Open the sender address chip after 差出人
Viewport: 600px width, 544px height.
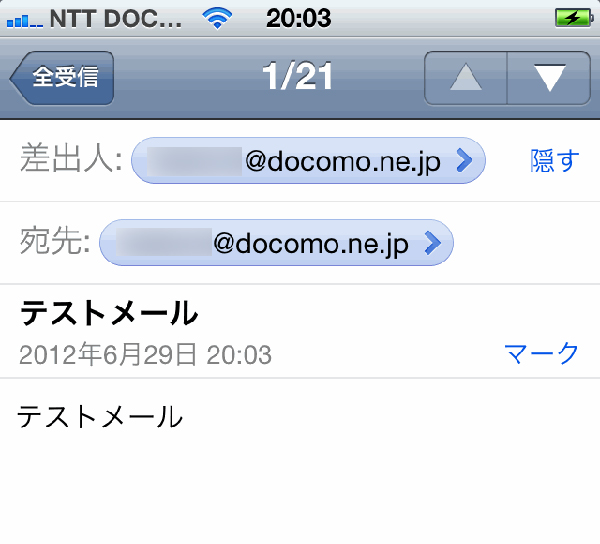(309, 160)
